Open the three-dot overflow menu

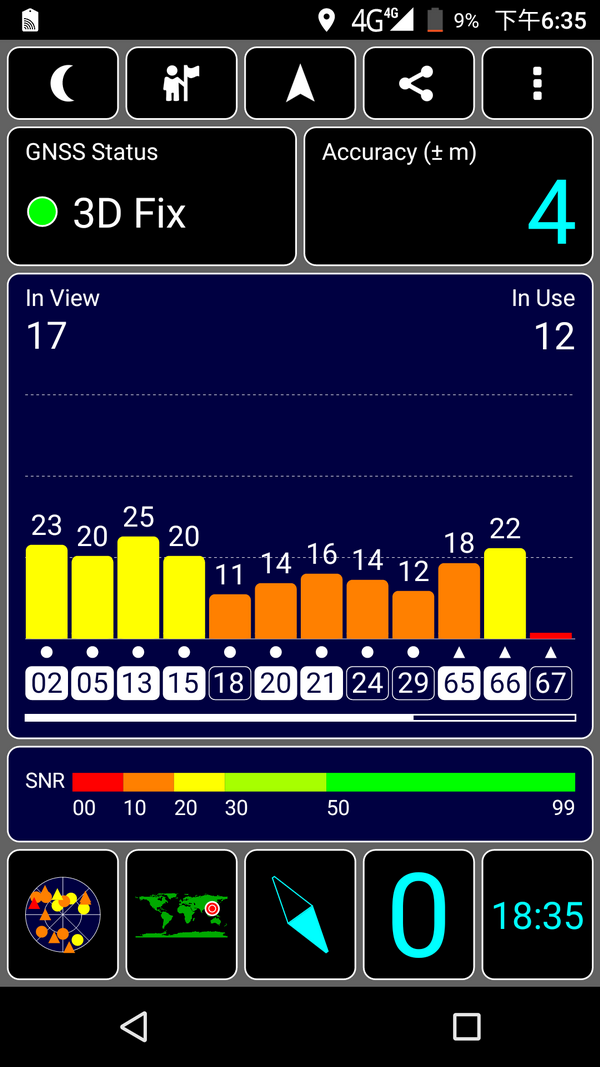tap(537, 84)
